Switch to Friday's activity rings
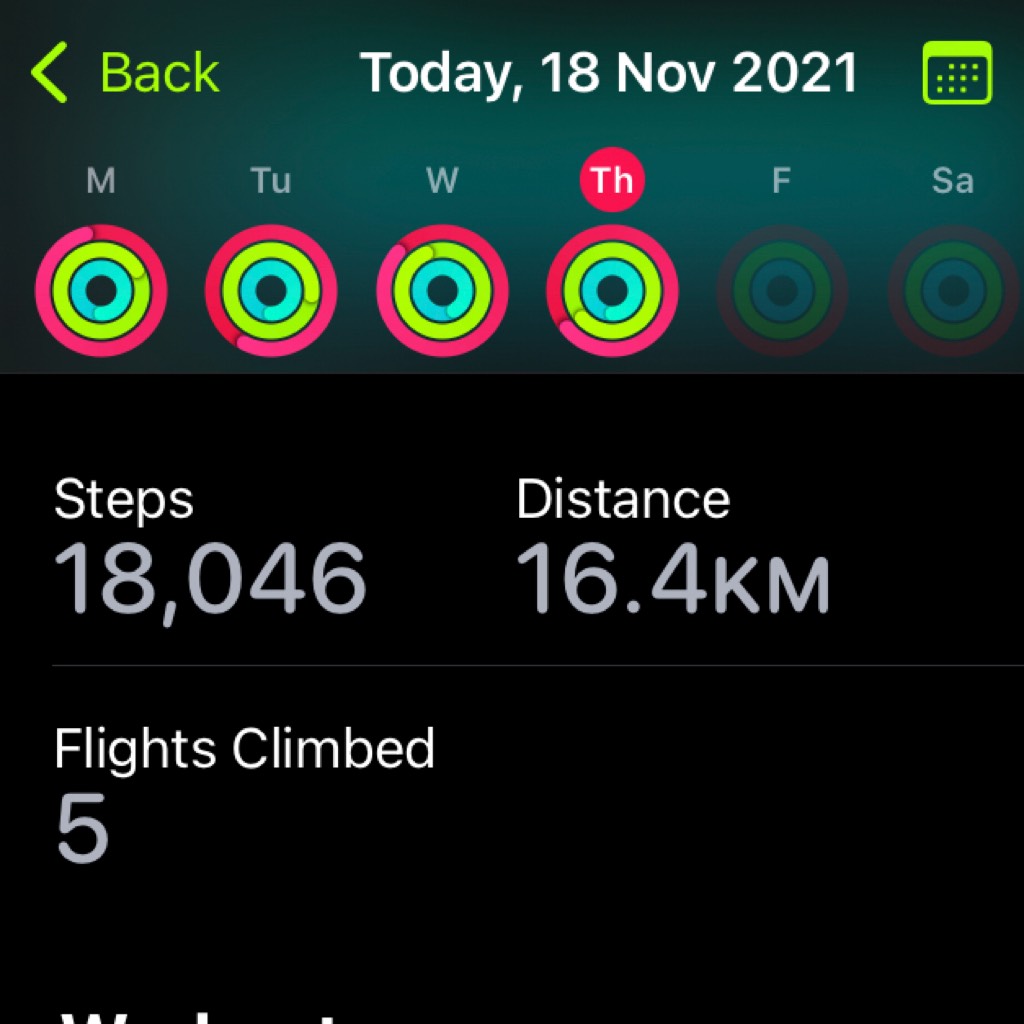This screenshot has height=1024, width=1024. [782, 291]
